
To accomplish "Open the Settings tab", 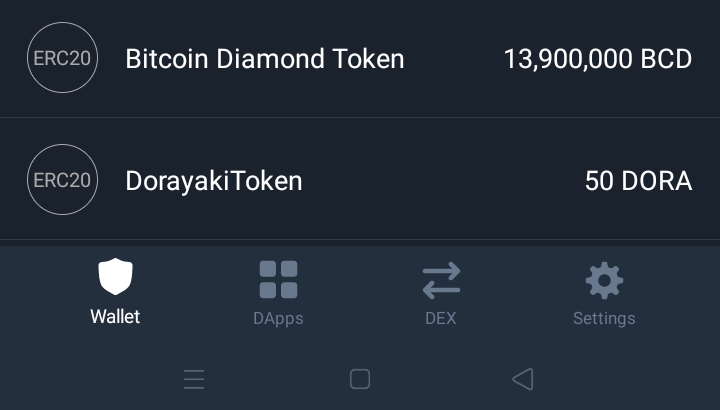I will 603,292.
